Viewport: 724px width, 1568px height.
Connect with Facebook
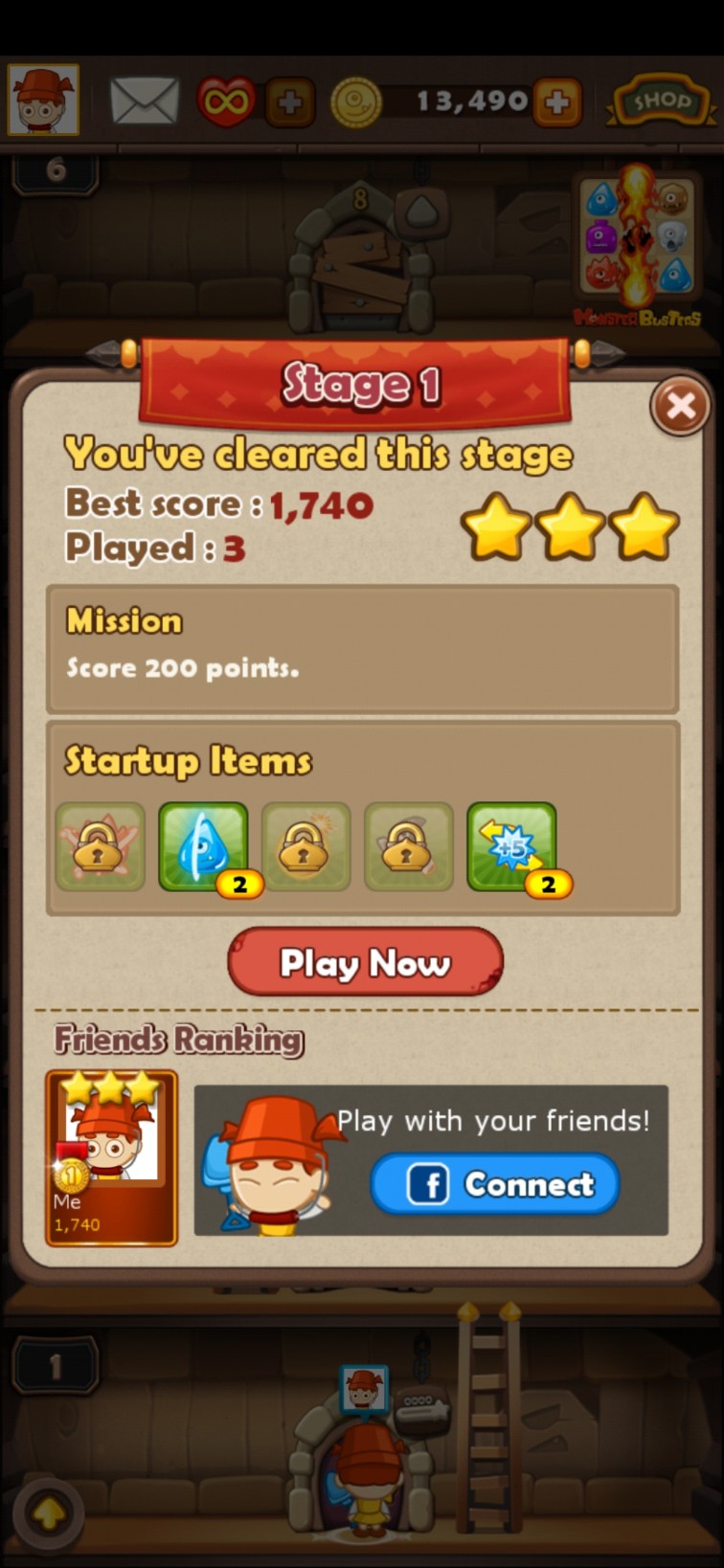pyautogui.click(x=495, y=1184)
